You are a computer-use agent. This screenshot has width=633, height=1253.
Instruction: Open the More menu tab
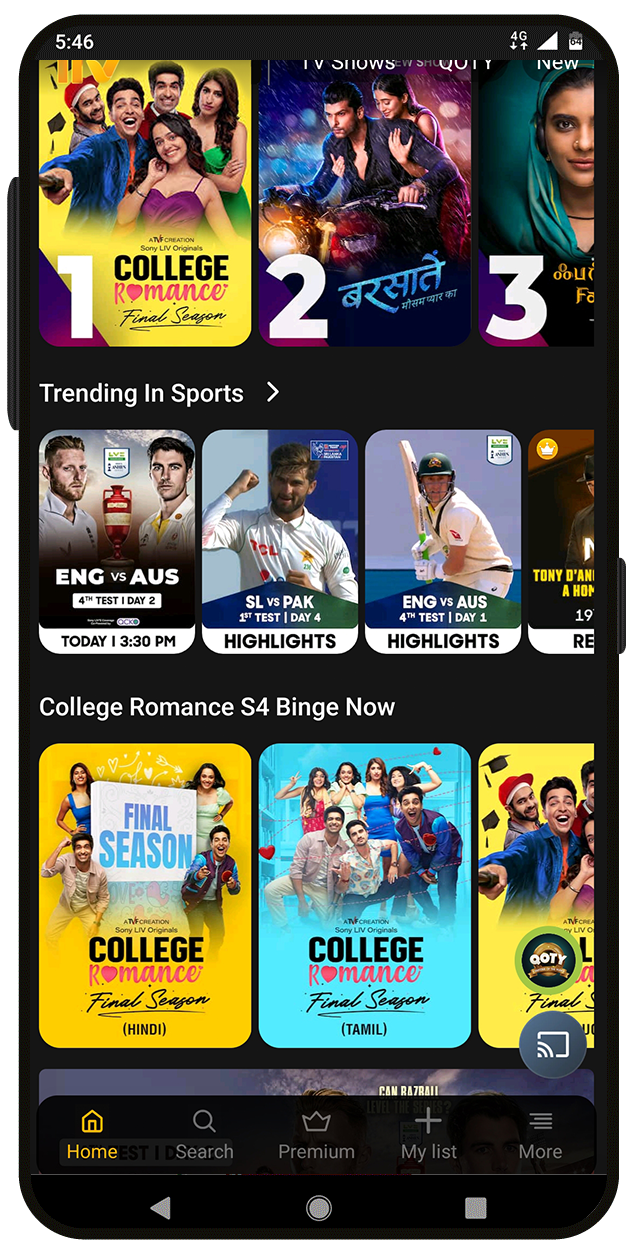[540, 1135]
